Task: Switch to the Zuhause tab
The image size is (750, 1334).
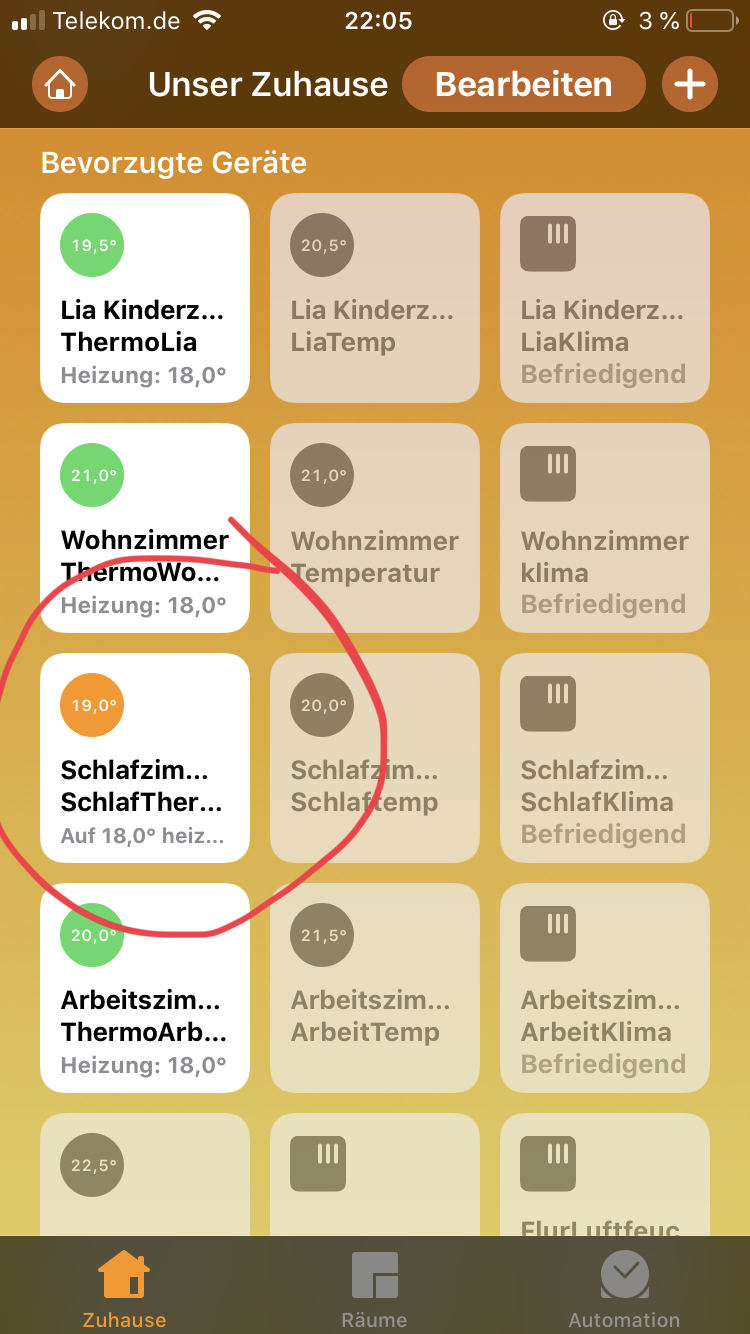Action: [124, 1288]
